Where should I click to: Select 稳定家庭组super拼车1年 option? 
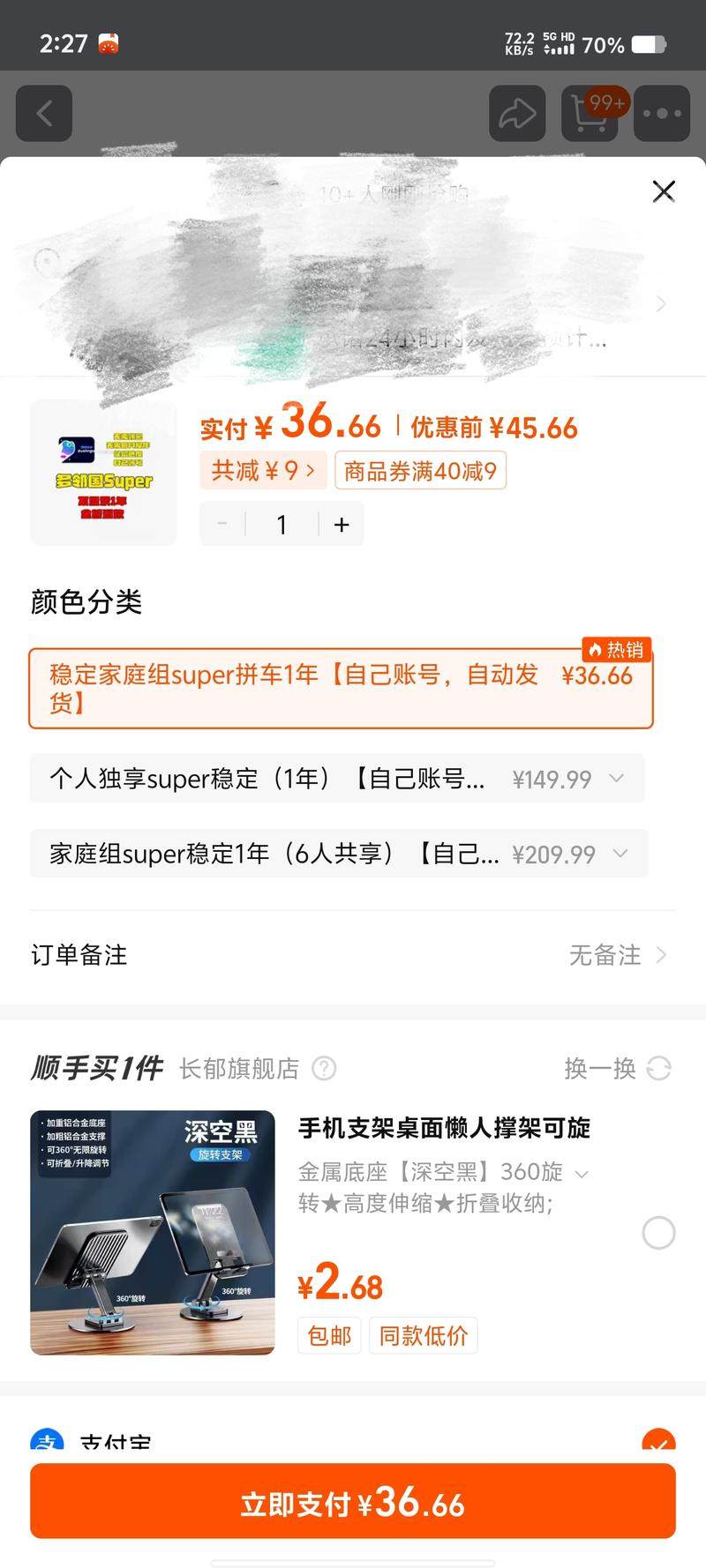340,689
